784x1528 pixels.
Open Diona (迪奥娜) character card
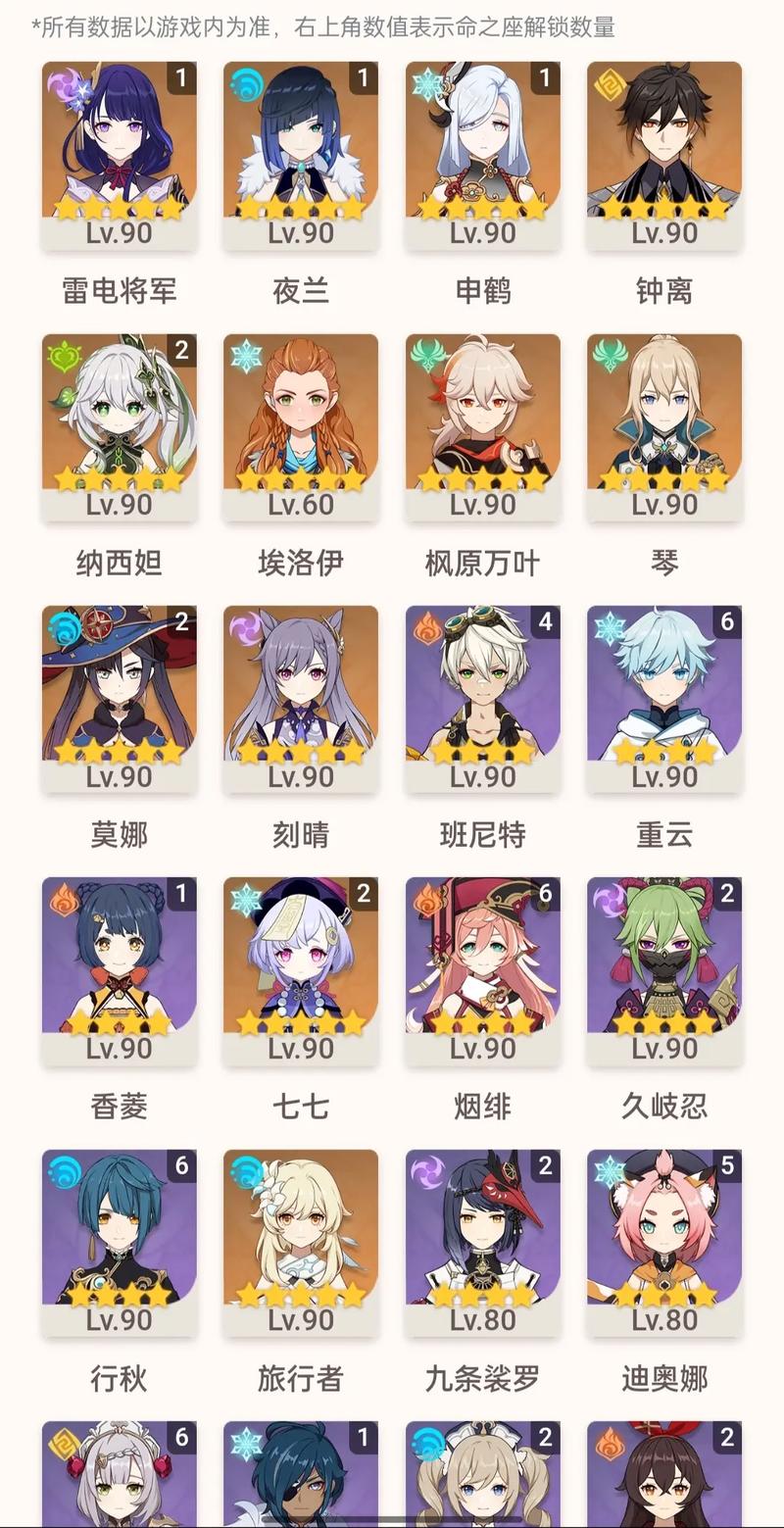click(664, 1243)
